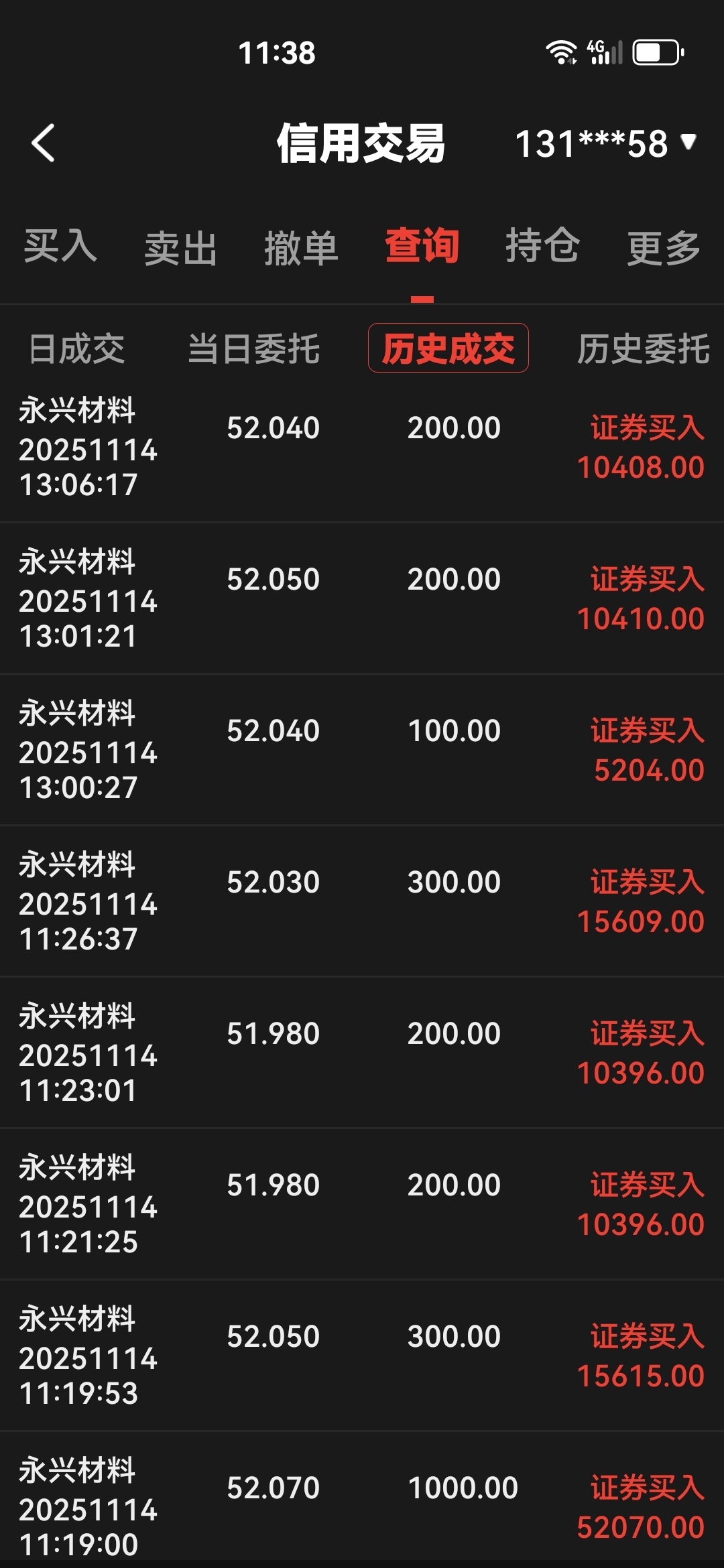Open the 撤单 tab
The height and width of the screenshot is (1568, 724).
click(x=301, y=247)
